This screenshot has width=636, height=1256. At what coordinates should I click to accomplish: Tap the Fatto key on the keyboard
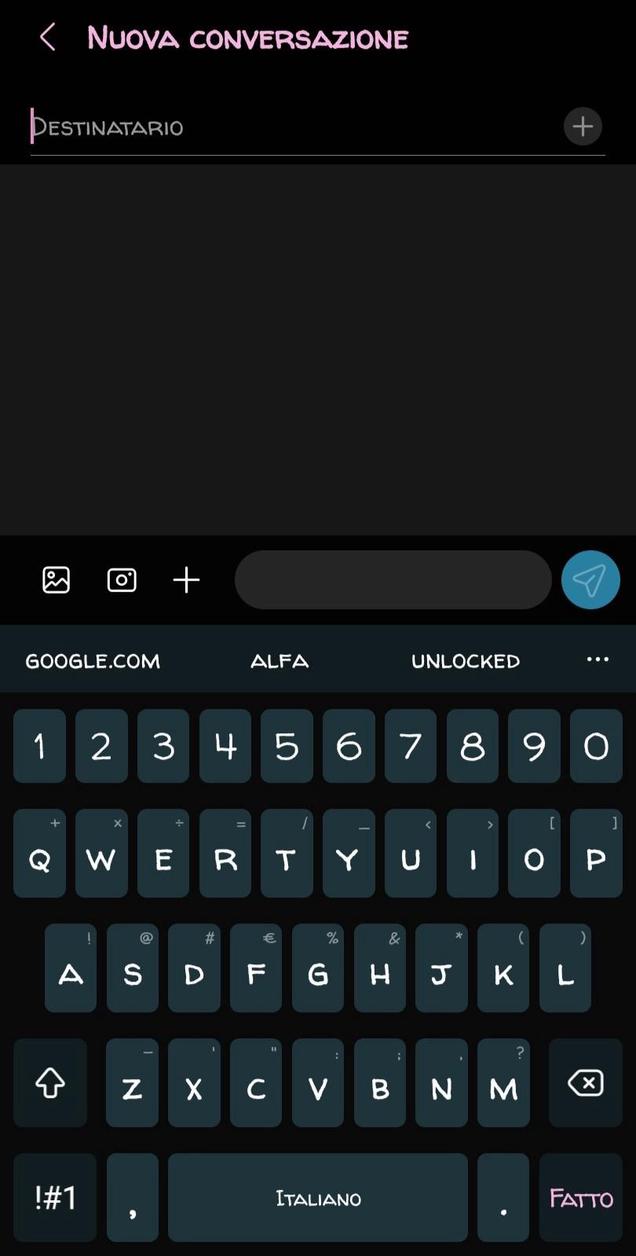pyautogui.click(x=581, y=1198)
